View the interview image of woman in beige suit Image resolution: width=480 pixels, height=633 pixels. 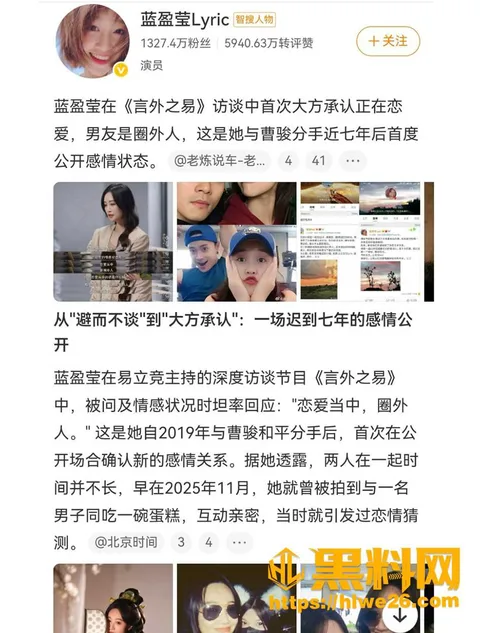[x=113, y=241]
